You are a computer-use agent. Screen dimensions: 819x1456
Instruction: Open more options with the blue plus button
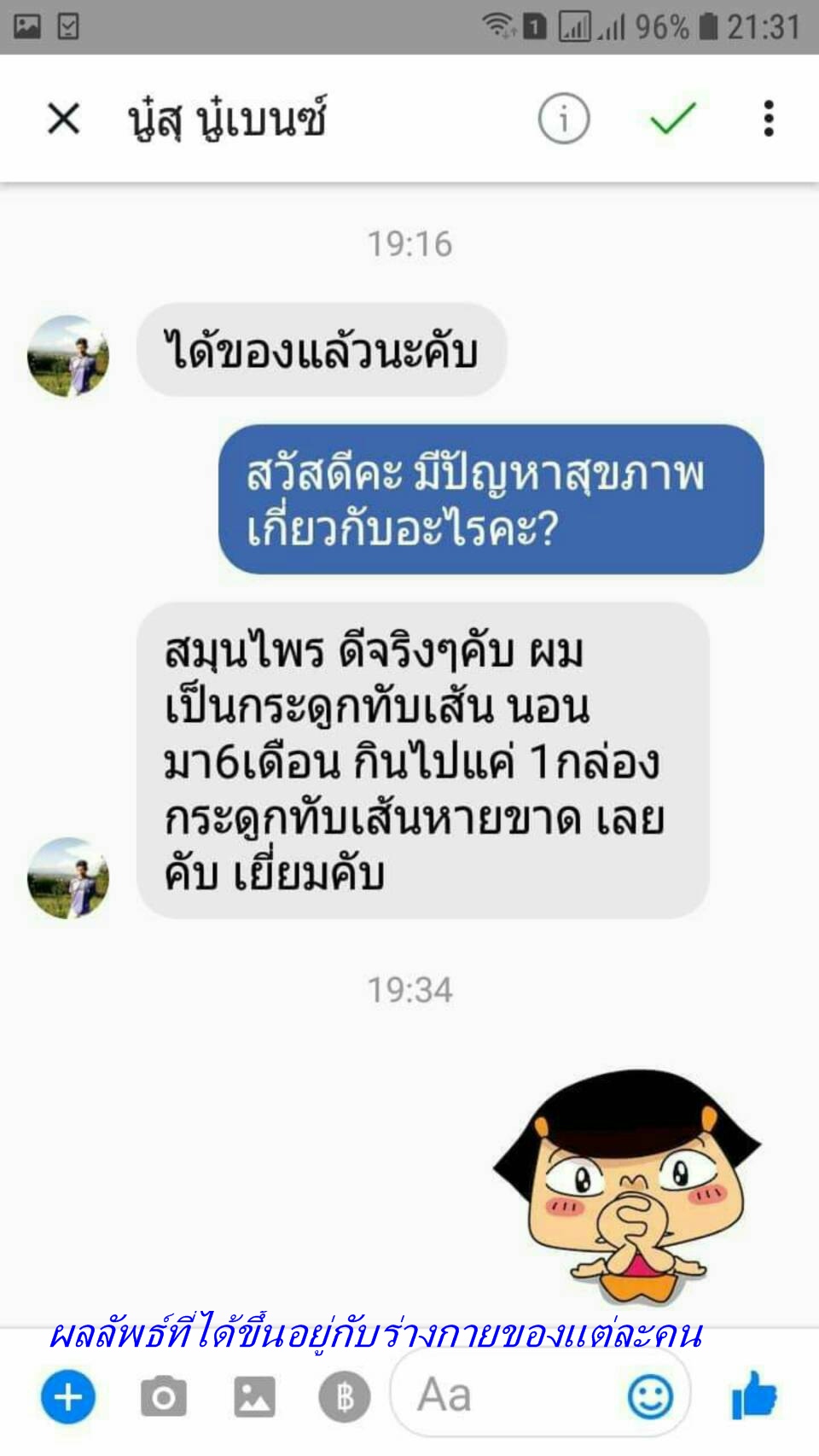click(68, 1397)
